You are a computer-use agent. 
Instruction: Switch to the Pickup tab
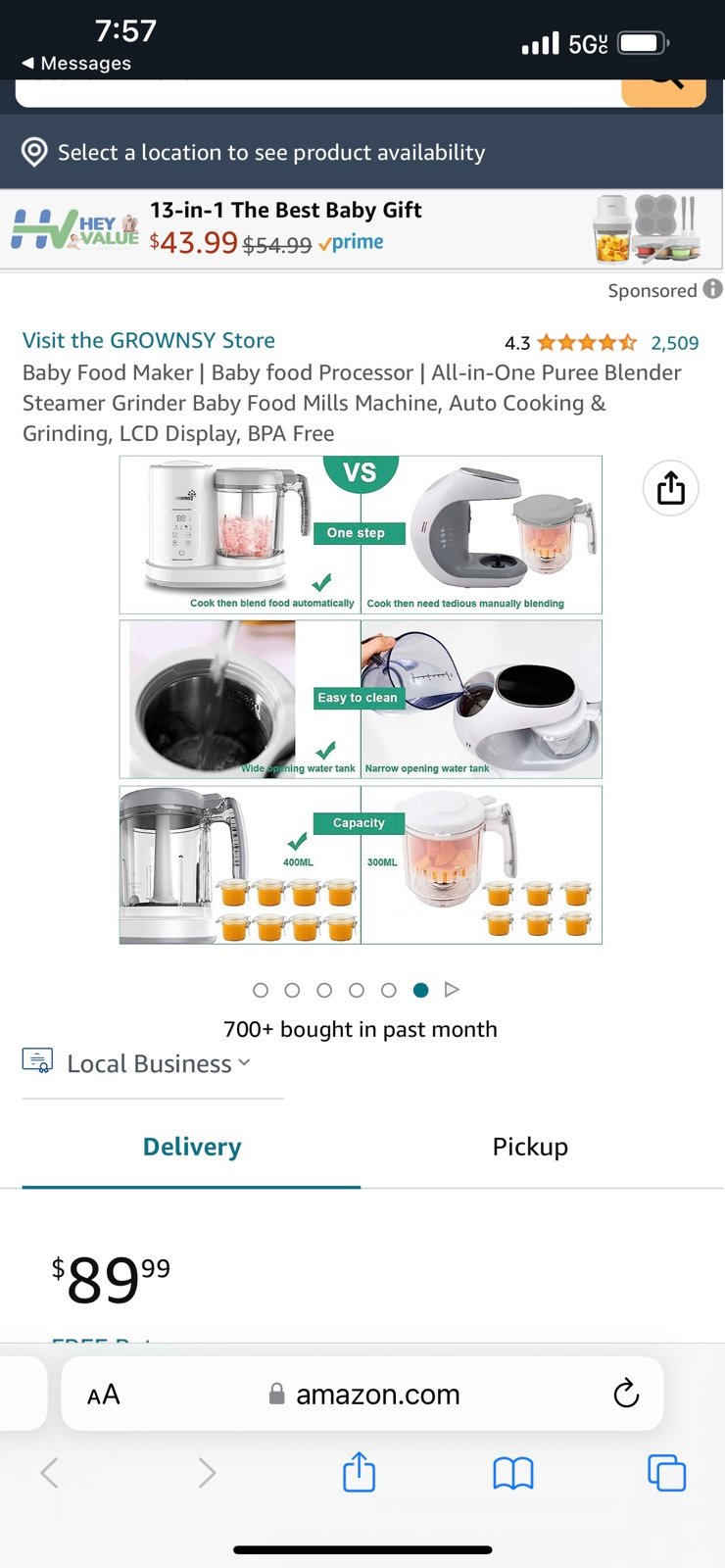click(530, 1147)
